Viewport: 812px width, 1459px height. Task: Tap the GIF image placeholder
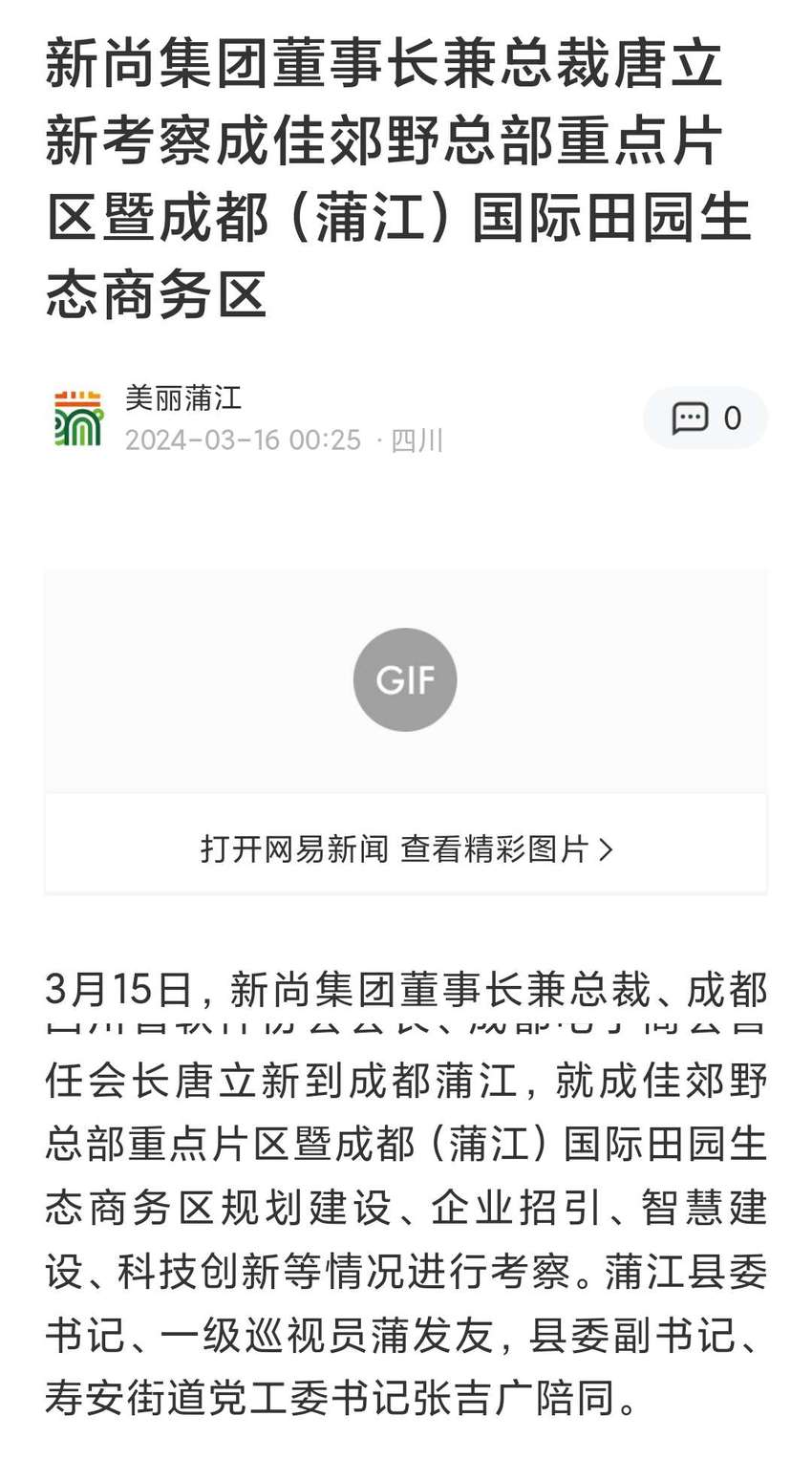[x=405, y=680]
